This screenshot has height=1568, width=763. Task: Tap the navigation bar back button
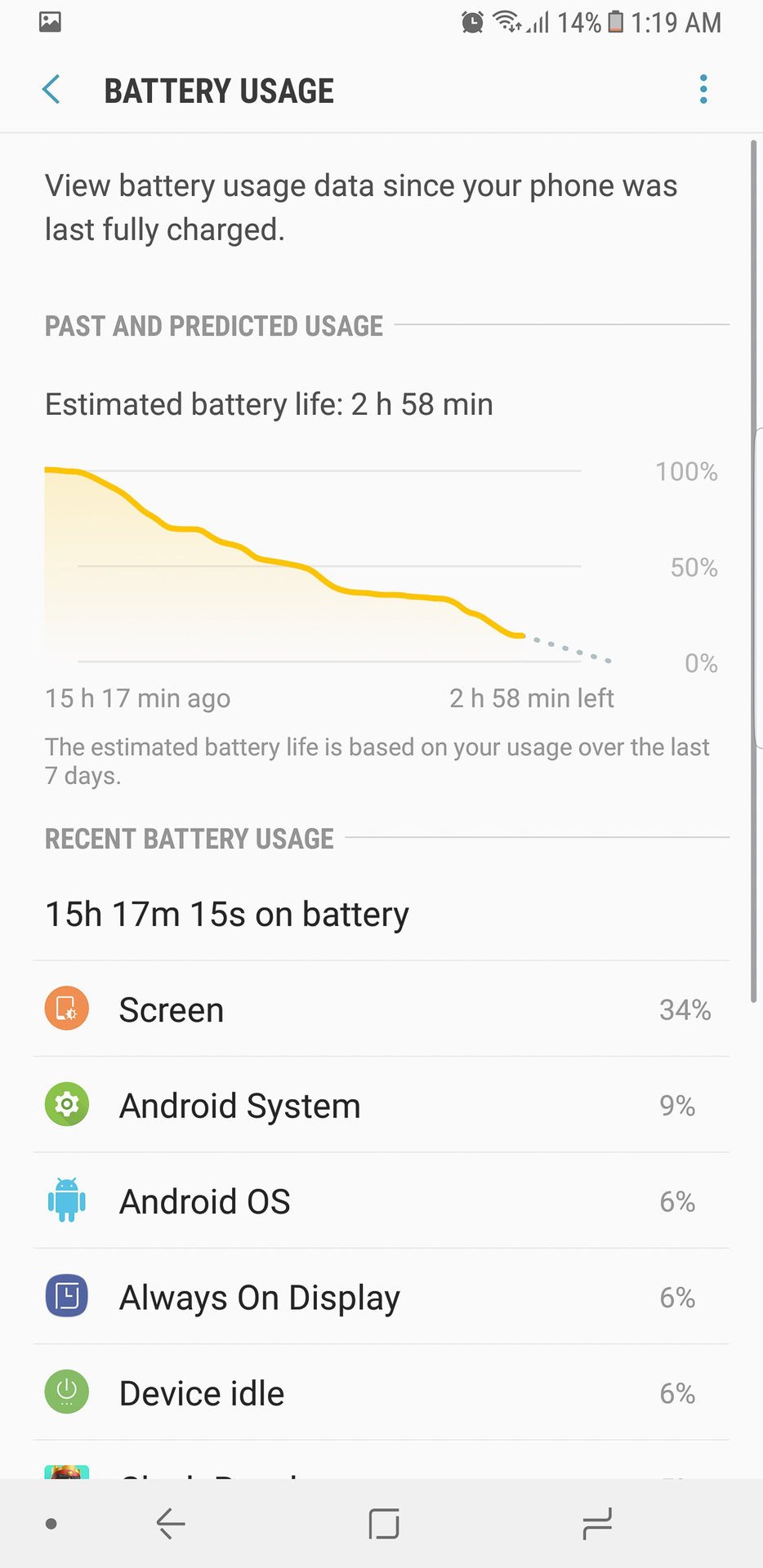click(171, 1524)
